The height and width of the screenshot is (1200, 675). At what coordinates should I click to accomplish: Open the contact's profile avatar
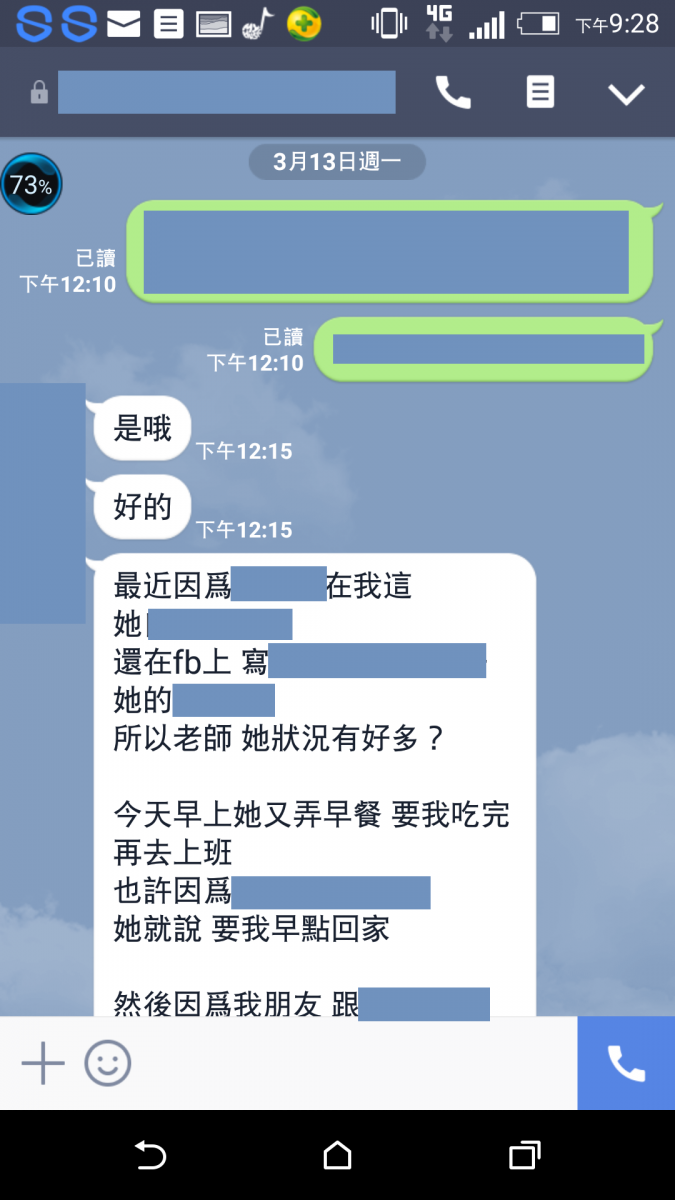(42, 502)
